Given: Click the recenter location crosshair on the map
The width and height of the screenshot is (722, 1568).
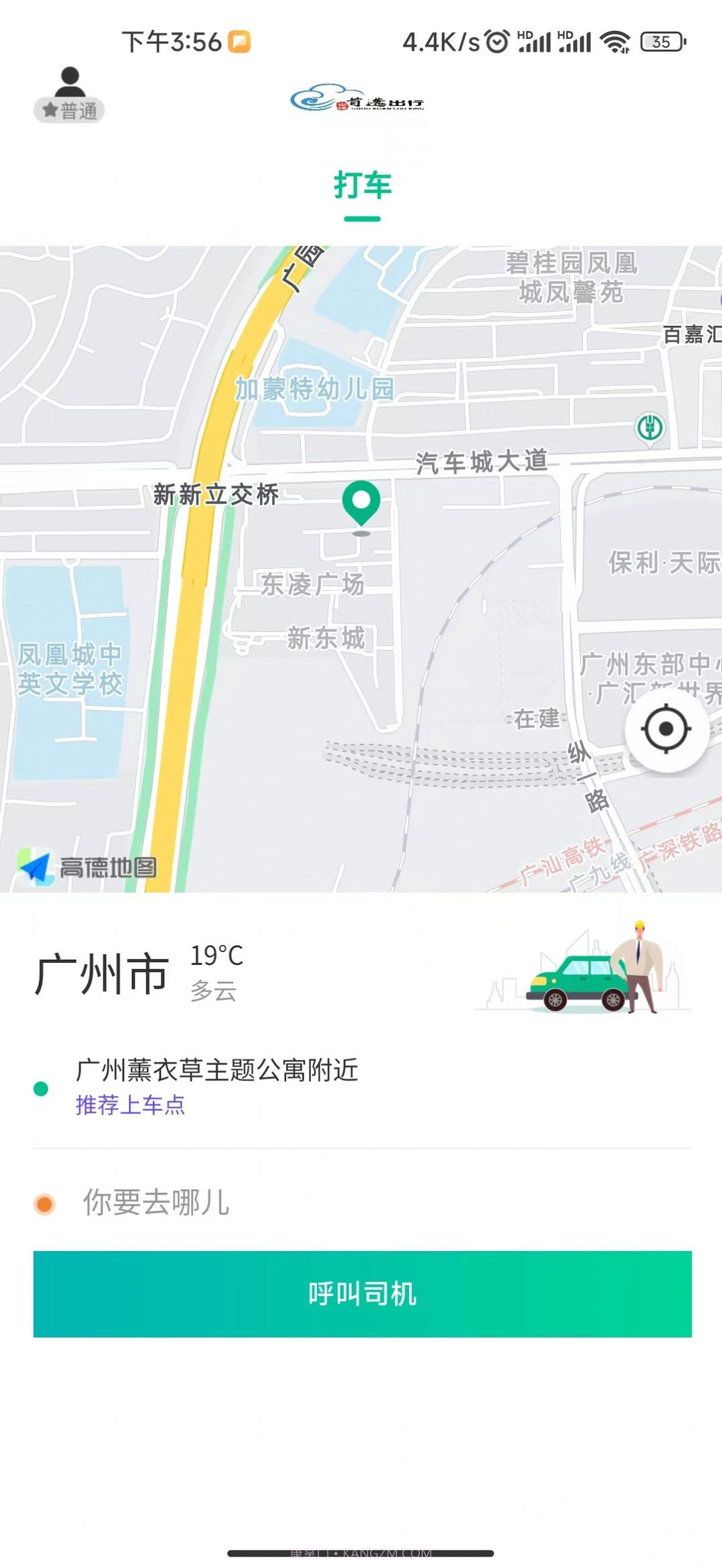Looking at the screenshot, I should [x=665, y=728].
